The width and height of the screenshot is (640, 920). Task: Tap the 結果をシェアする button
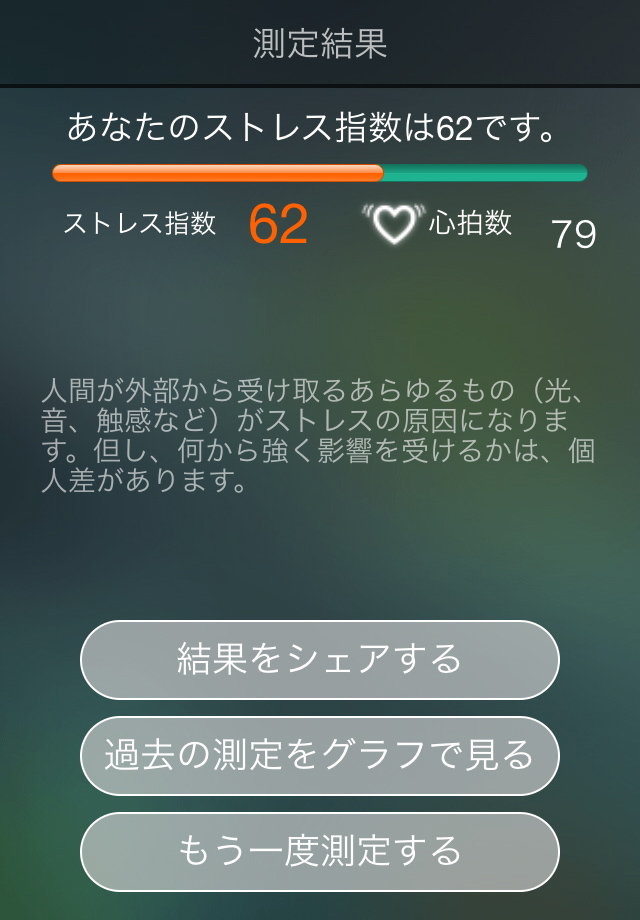(320, 659)
